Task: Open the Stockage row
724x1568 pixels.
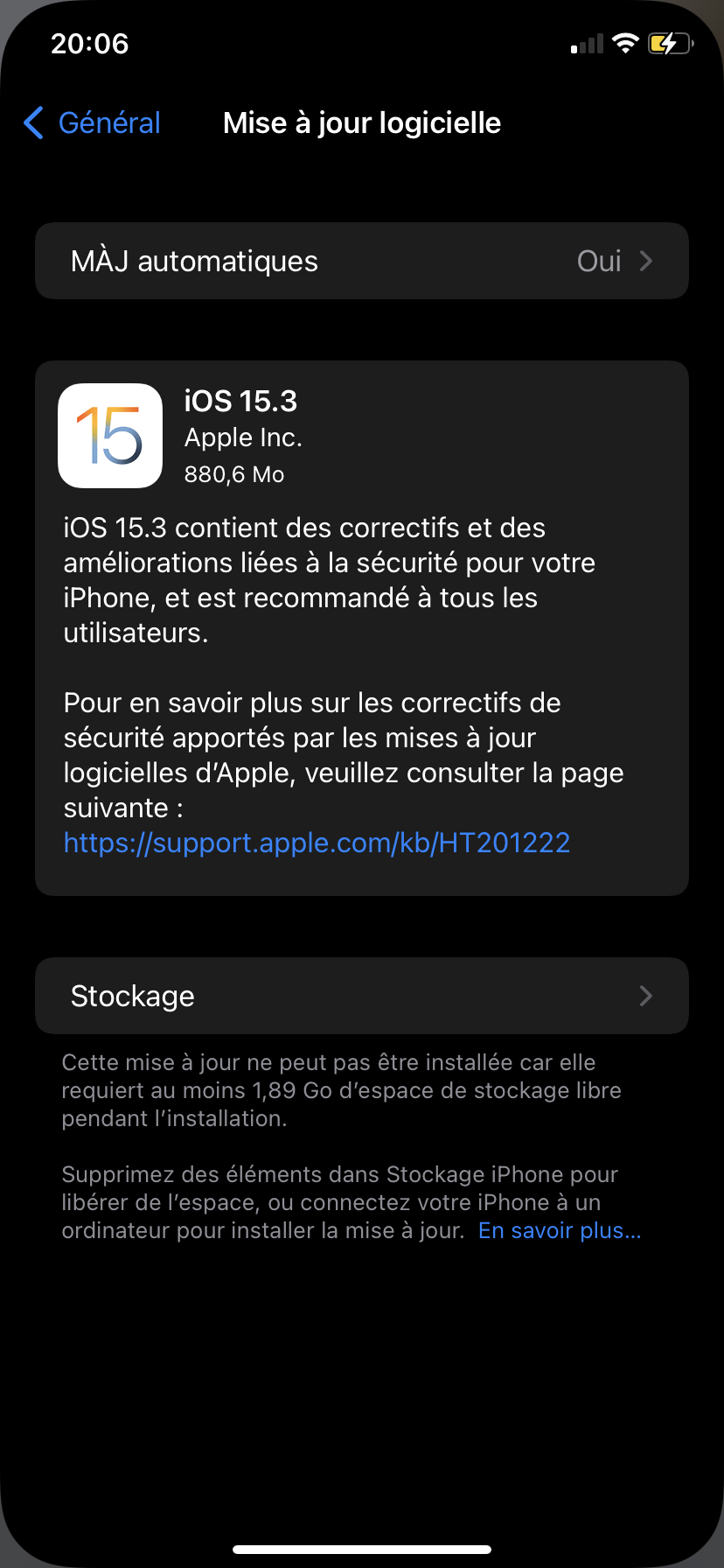Action: (361, 996)
